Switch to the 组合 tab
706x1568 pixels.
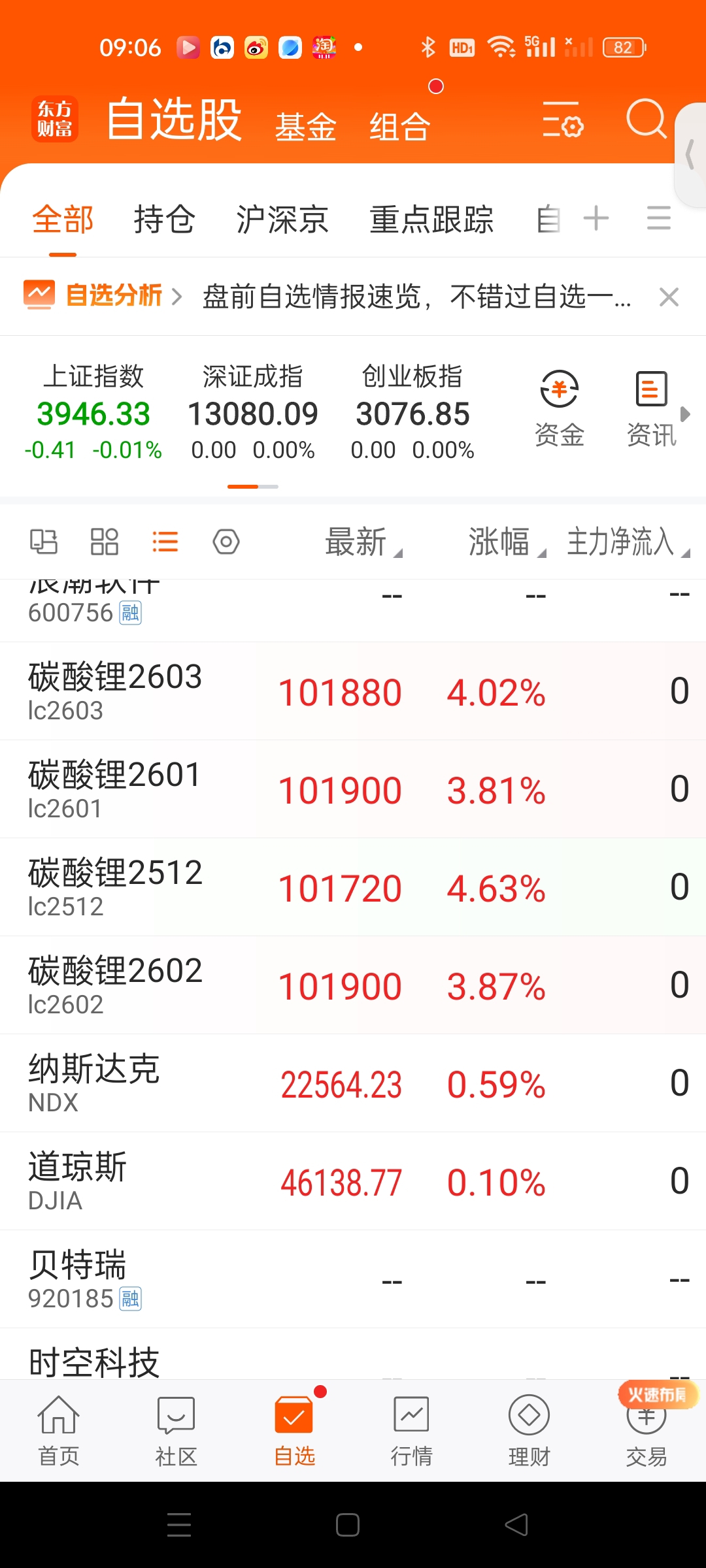399,126
